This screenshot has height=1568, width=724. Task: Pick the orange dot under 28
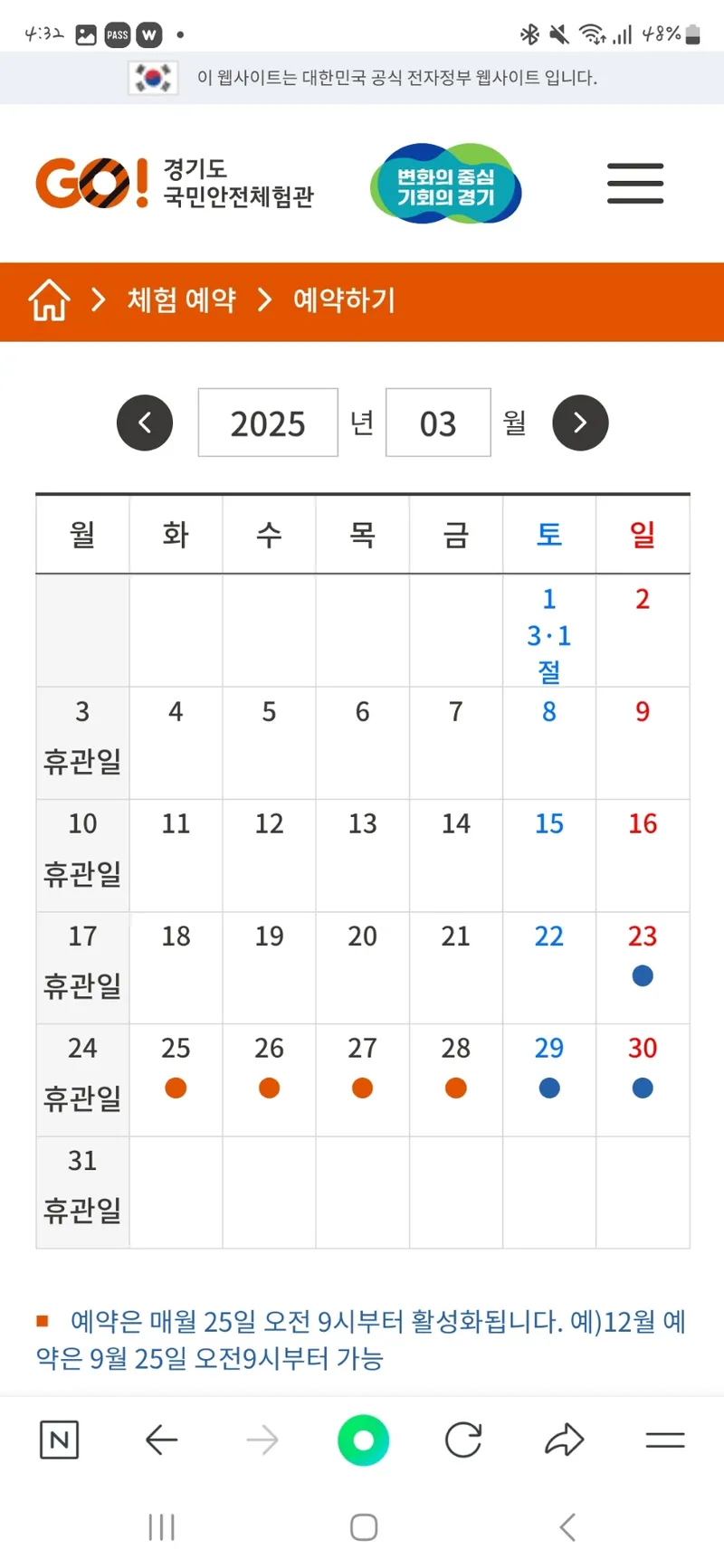(456, 1088)
